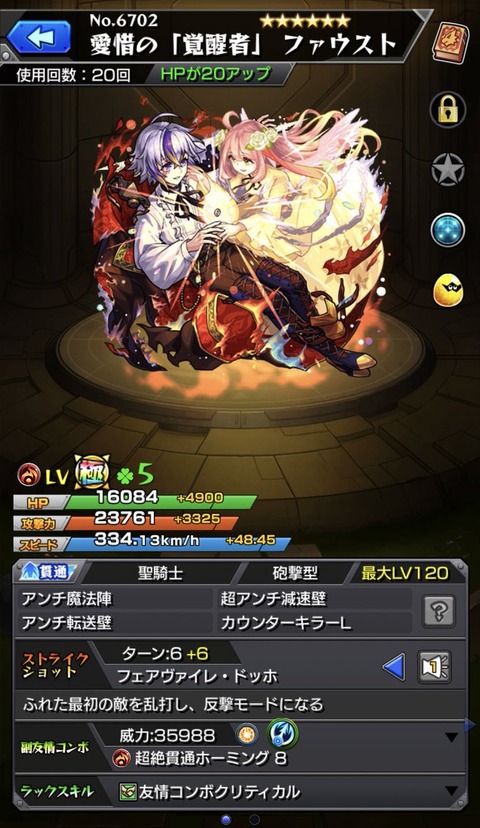
Task: Open the ability help question mark button
Action: point(439,611)
